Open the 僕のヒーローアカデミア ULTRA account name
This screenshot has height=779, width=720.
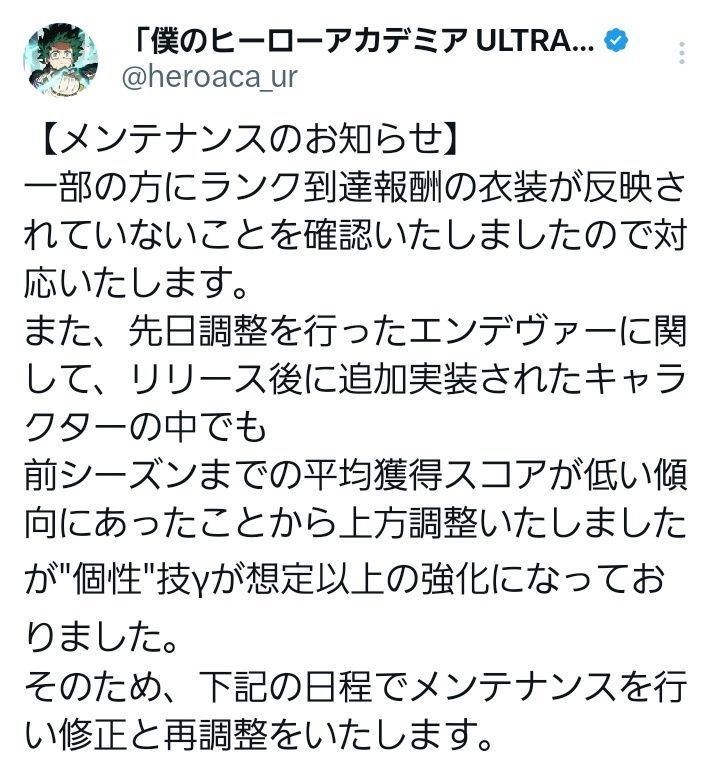pyautogui.click(x=360, y=42)
